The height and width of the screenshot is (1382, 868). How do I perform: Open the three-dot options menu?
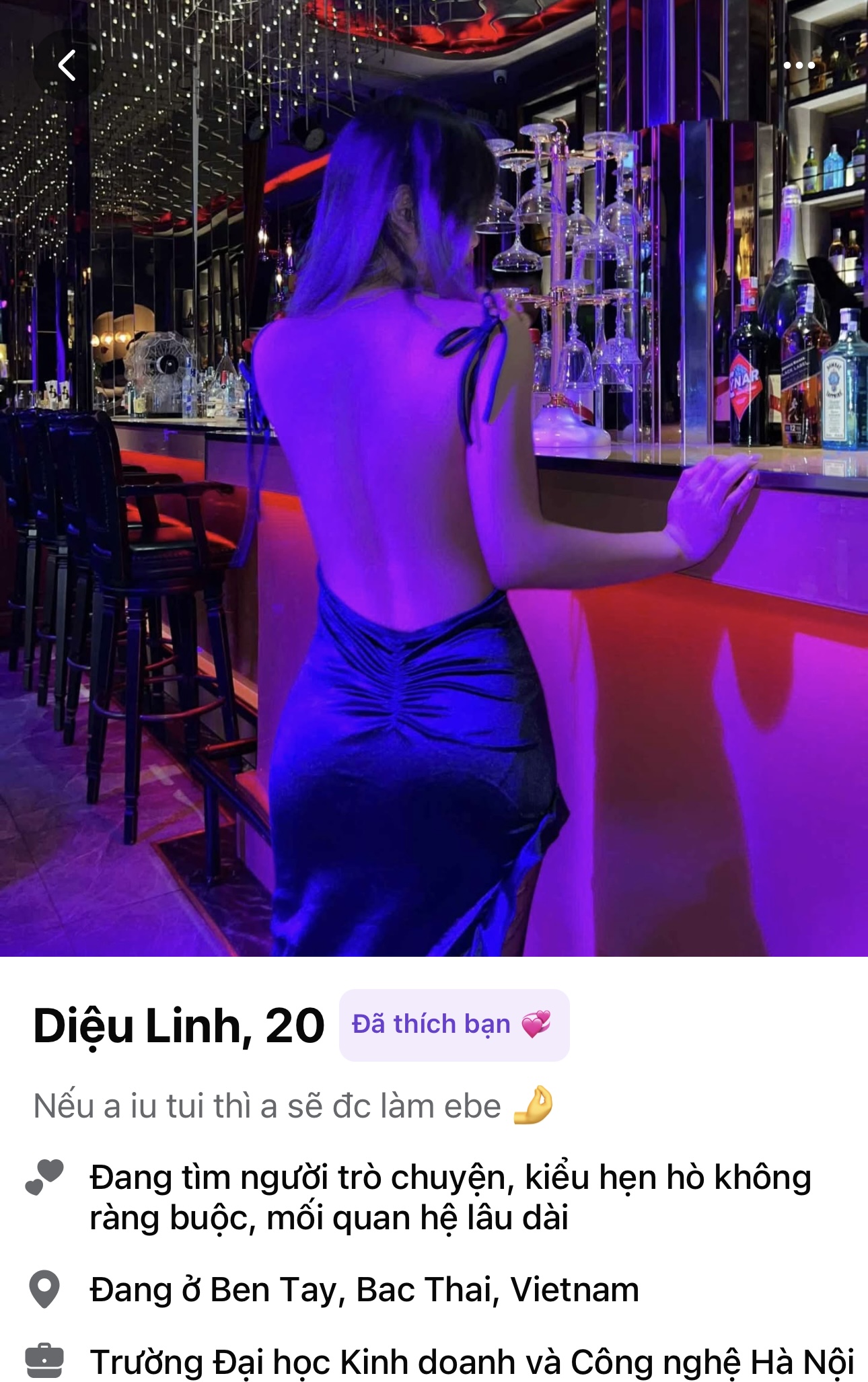click(x=799, y=65)
